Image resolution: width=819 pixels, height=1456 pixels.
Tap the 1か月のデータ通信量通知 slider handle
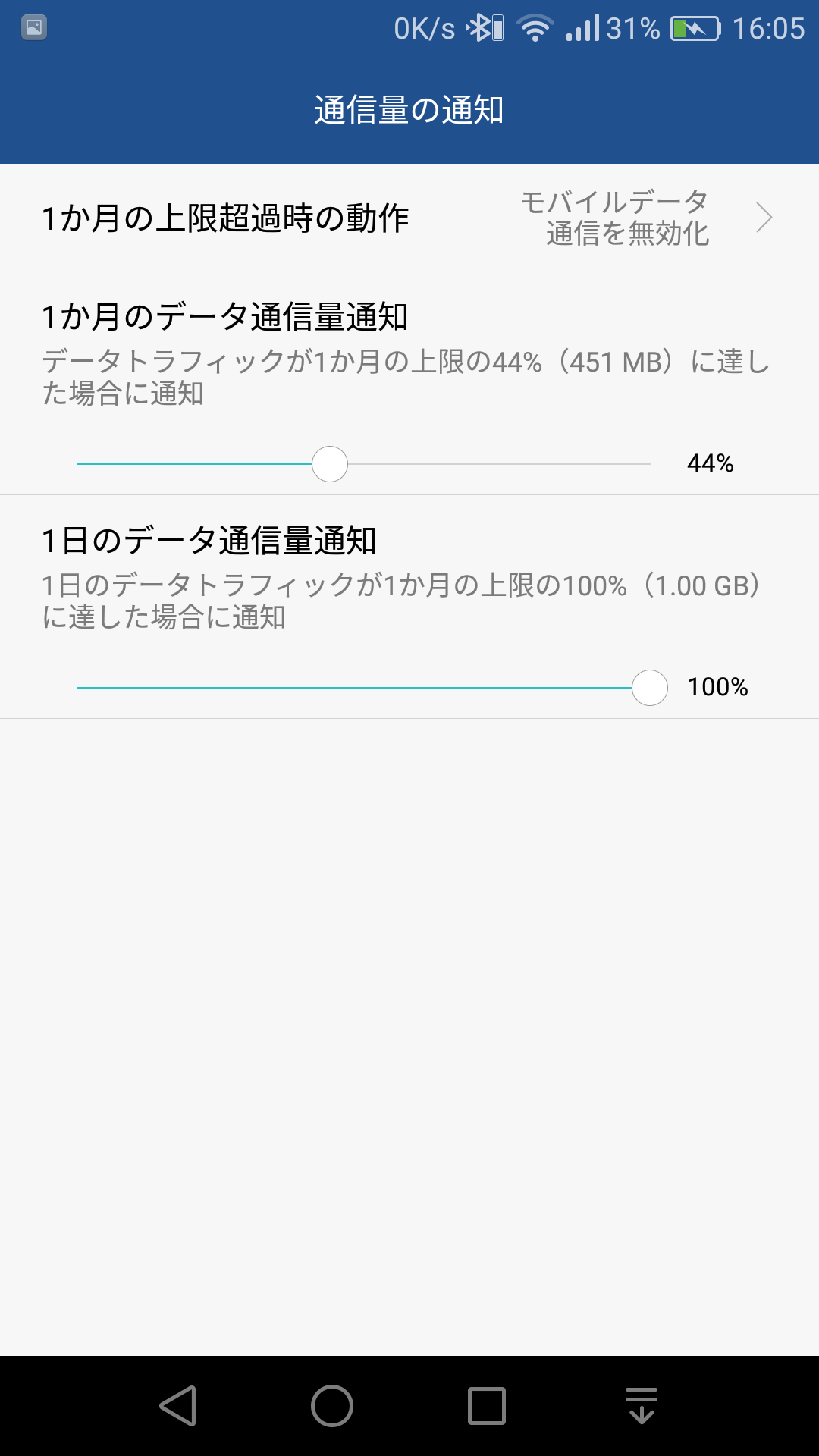[x=330, y=464]
